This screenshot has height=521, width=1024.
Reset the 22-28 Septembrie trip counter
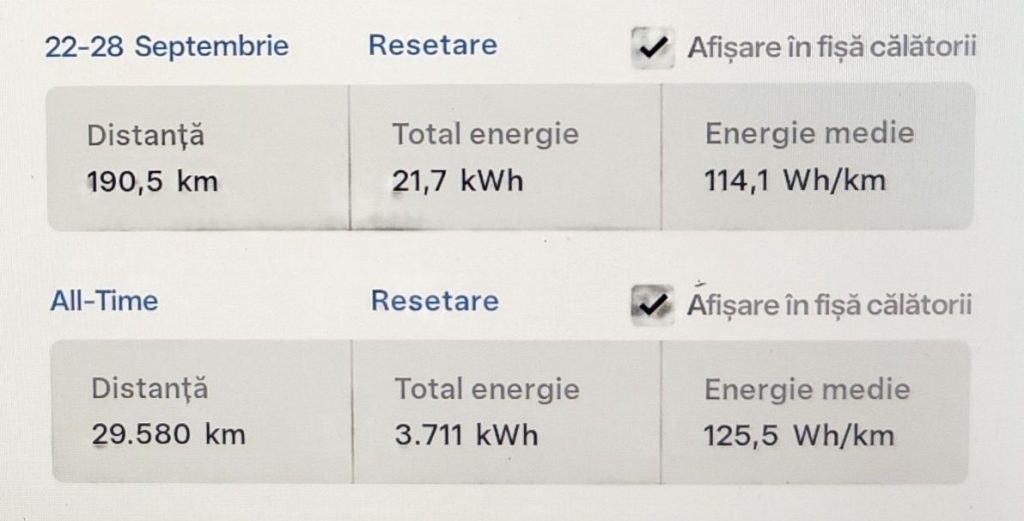[x=432, y=45]
